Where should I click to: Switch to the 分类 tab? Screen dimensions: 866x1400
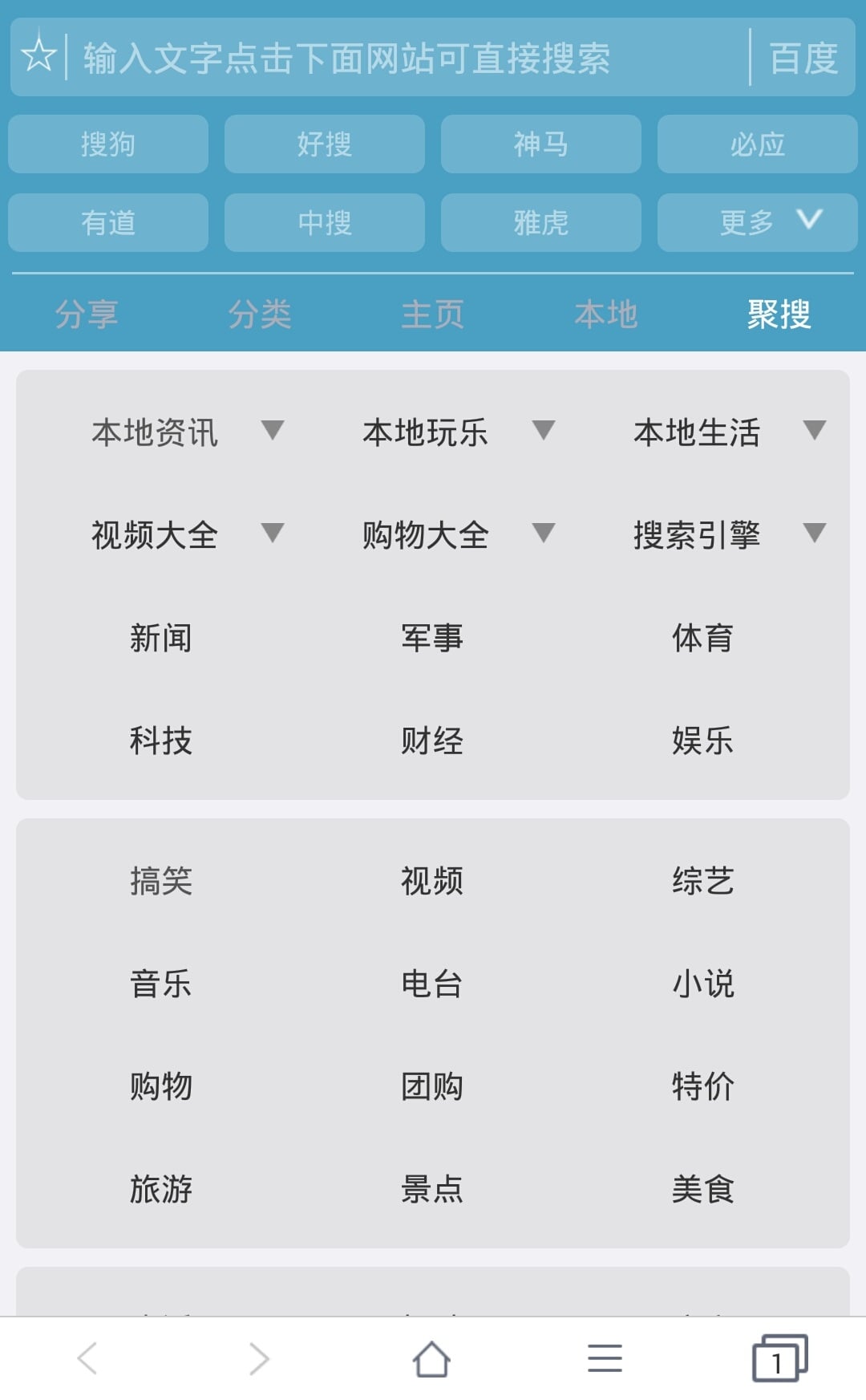(260, 314)
